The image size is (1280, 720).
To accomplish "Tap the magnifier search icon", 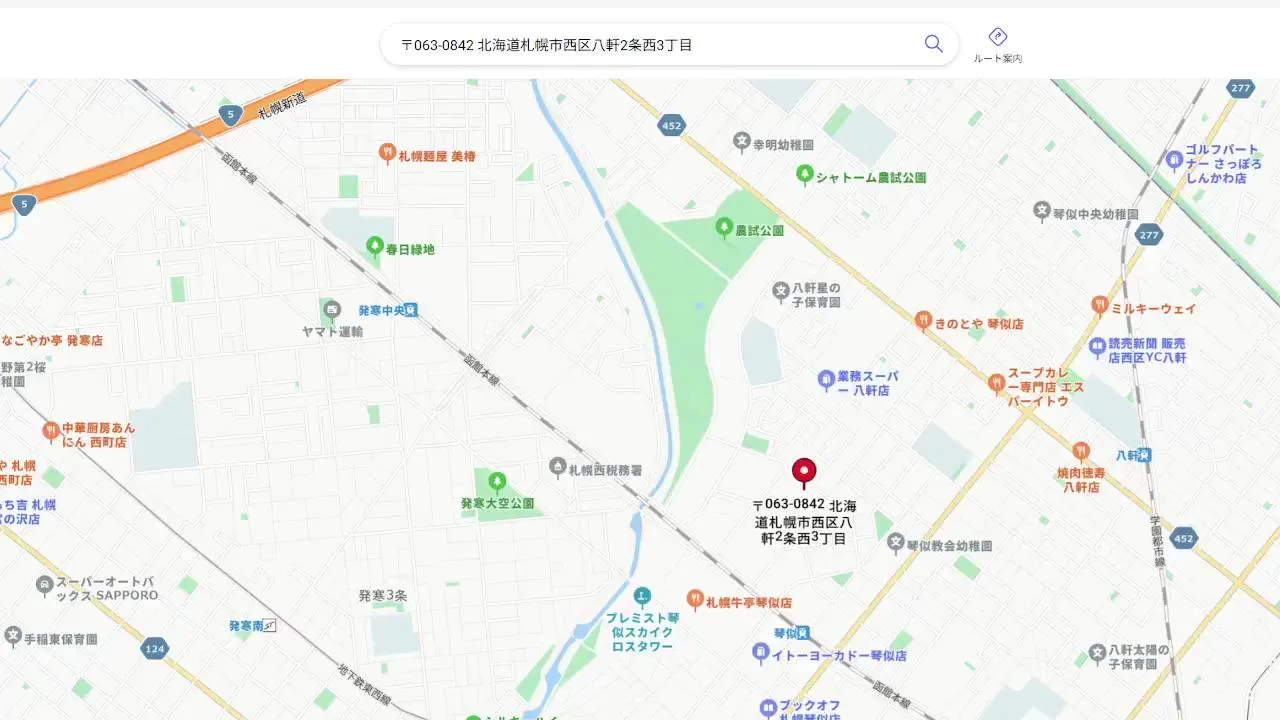I will 933,44.
